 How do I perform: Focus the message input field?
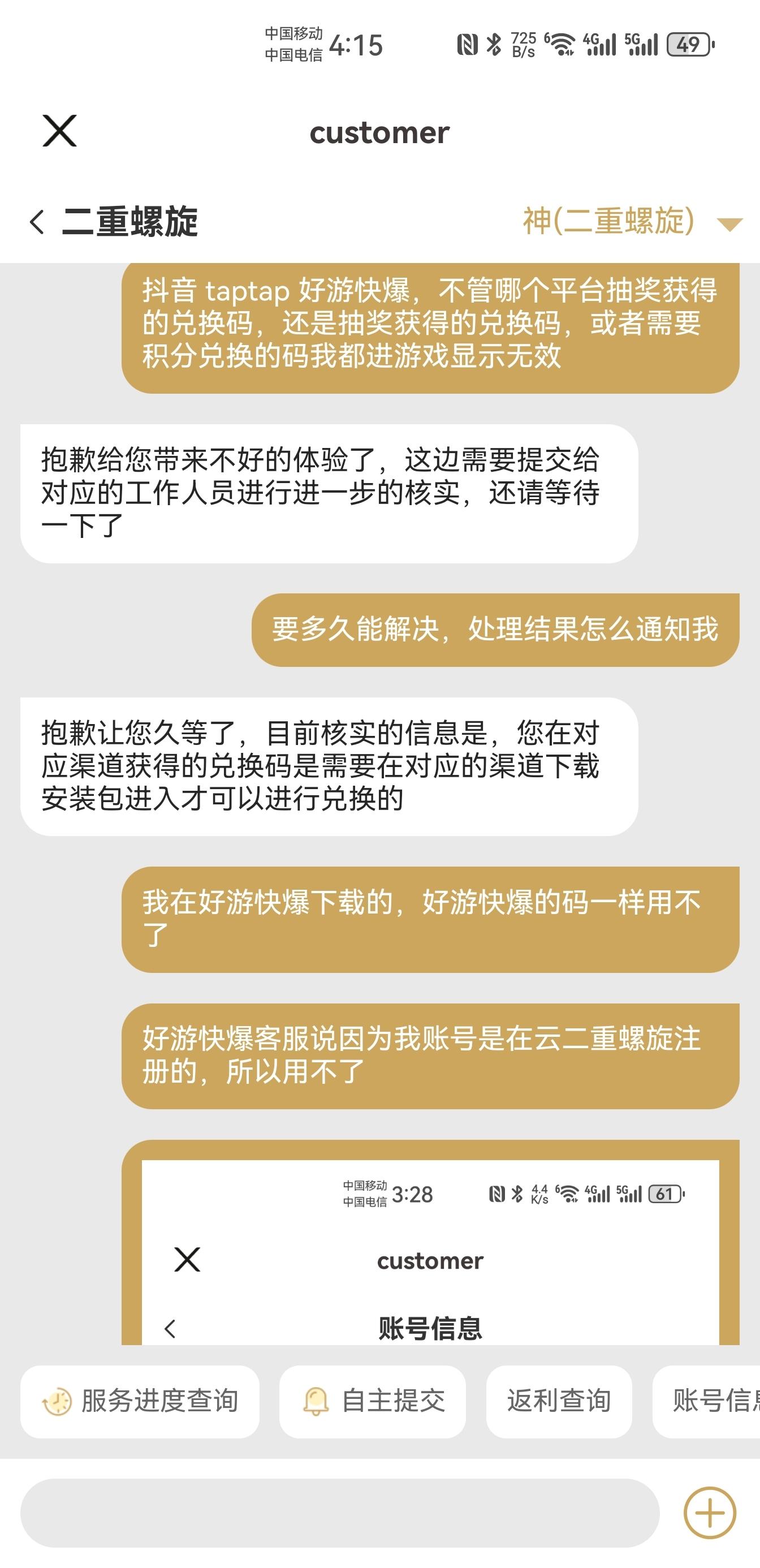[339, 1513]
